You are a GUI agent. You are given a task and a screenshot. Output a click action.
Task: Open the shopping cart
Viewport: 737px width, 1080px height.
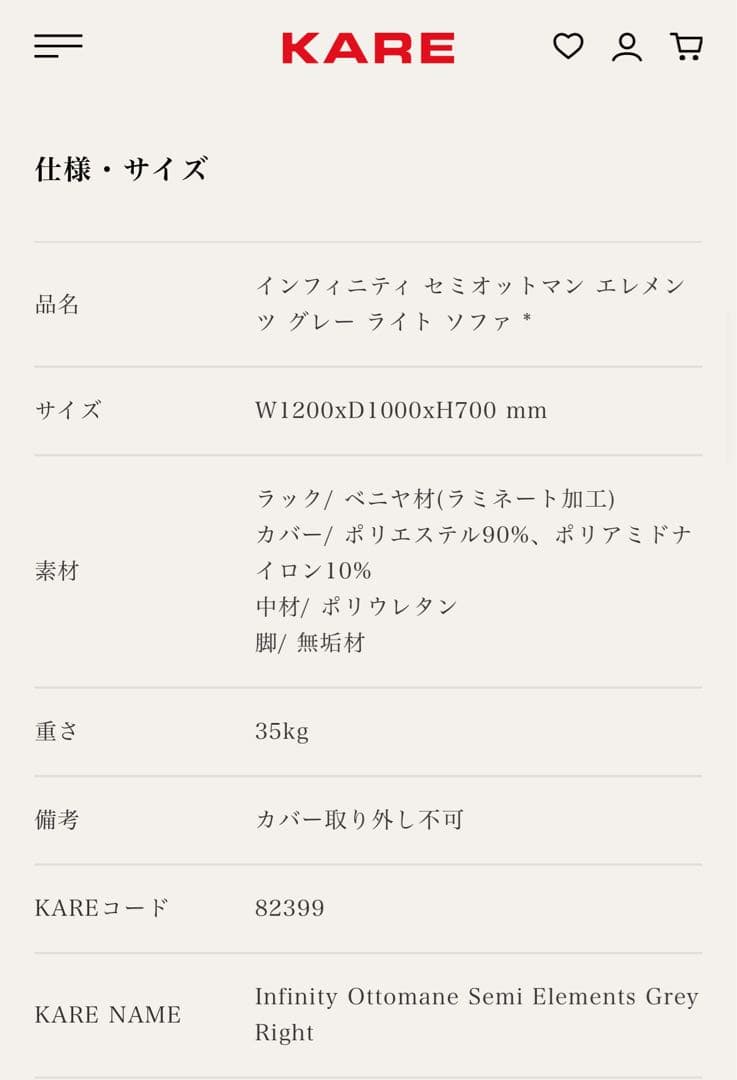[x=686, y=47]
